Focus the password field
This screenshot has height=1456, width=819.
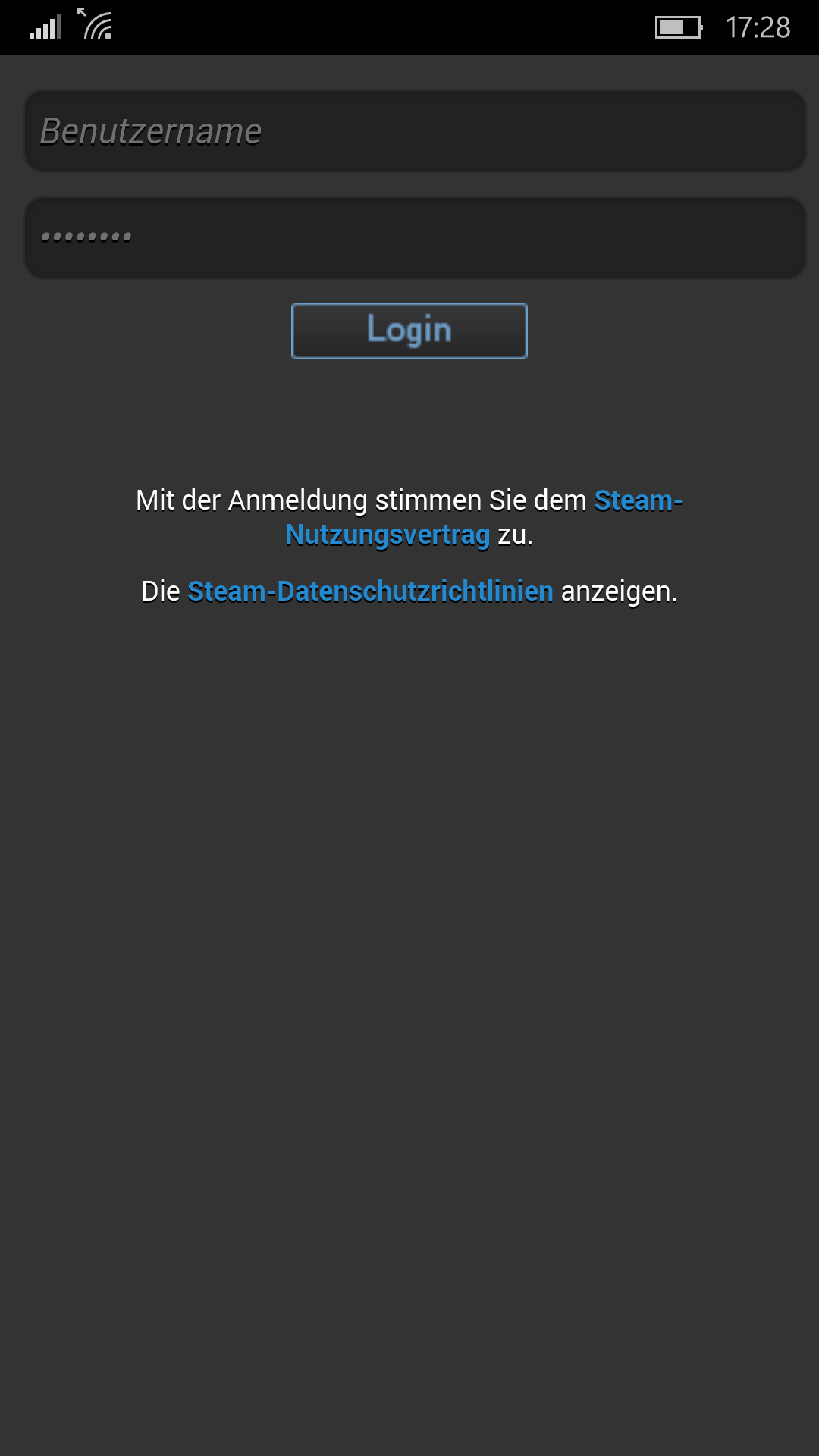pyautogui.click(x=415, y=237)
